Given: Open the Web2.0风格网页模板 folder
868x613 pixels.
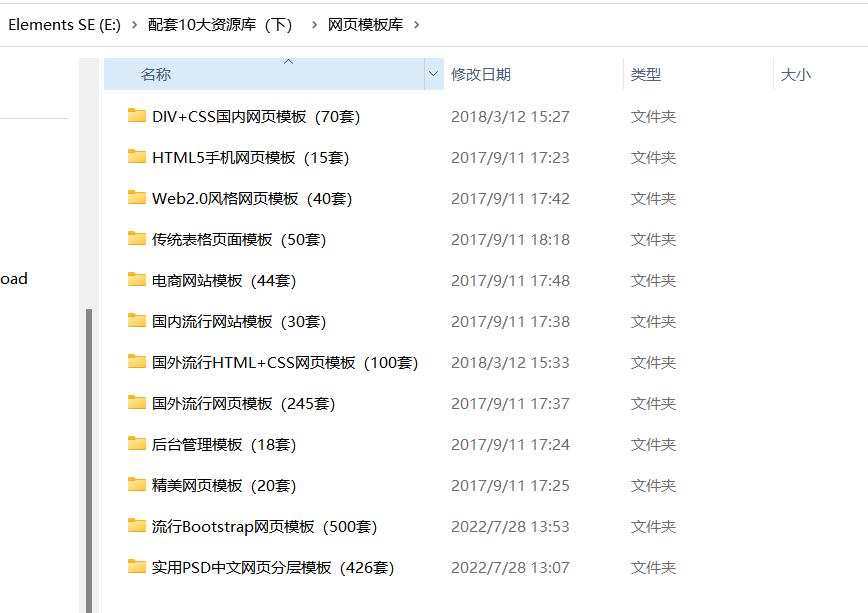Looking at the screenshot, I should (x=251, y=198).
